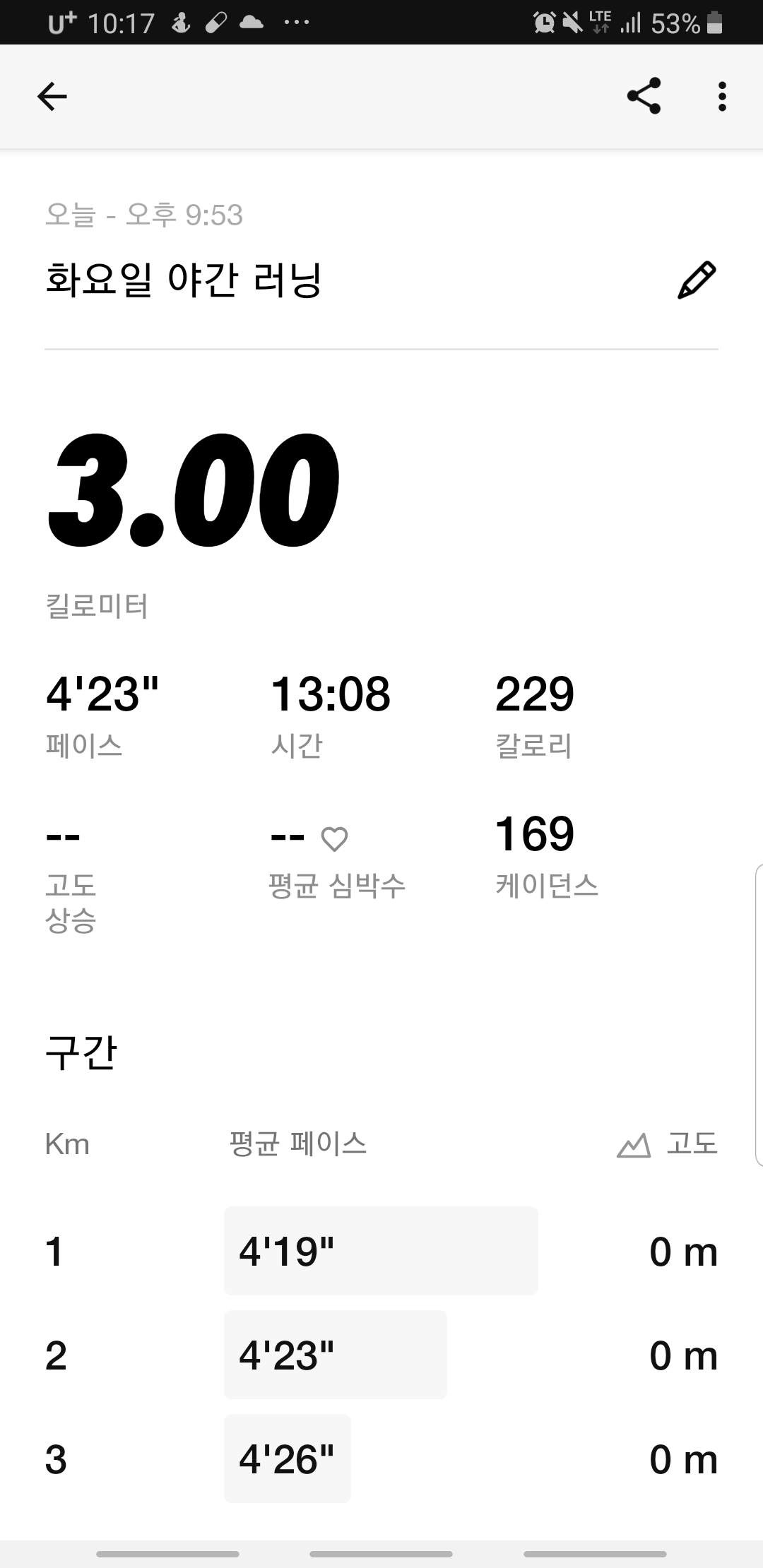Viewport: 763px width, 1568px height.
Task: Share this run summary
Action: click(x=644, y=96)
